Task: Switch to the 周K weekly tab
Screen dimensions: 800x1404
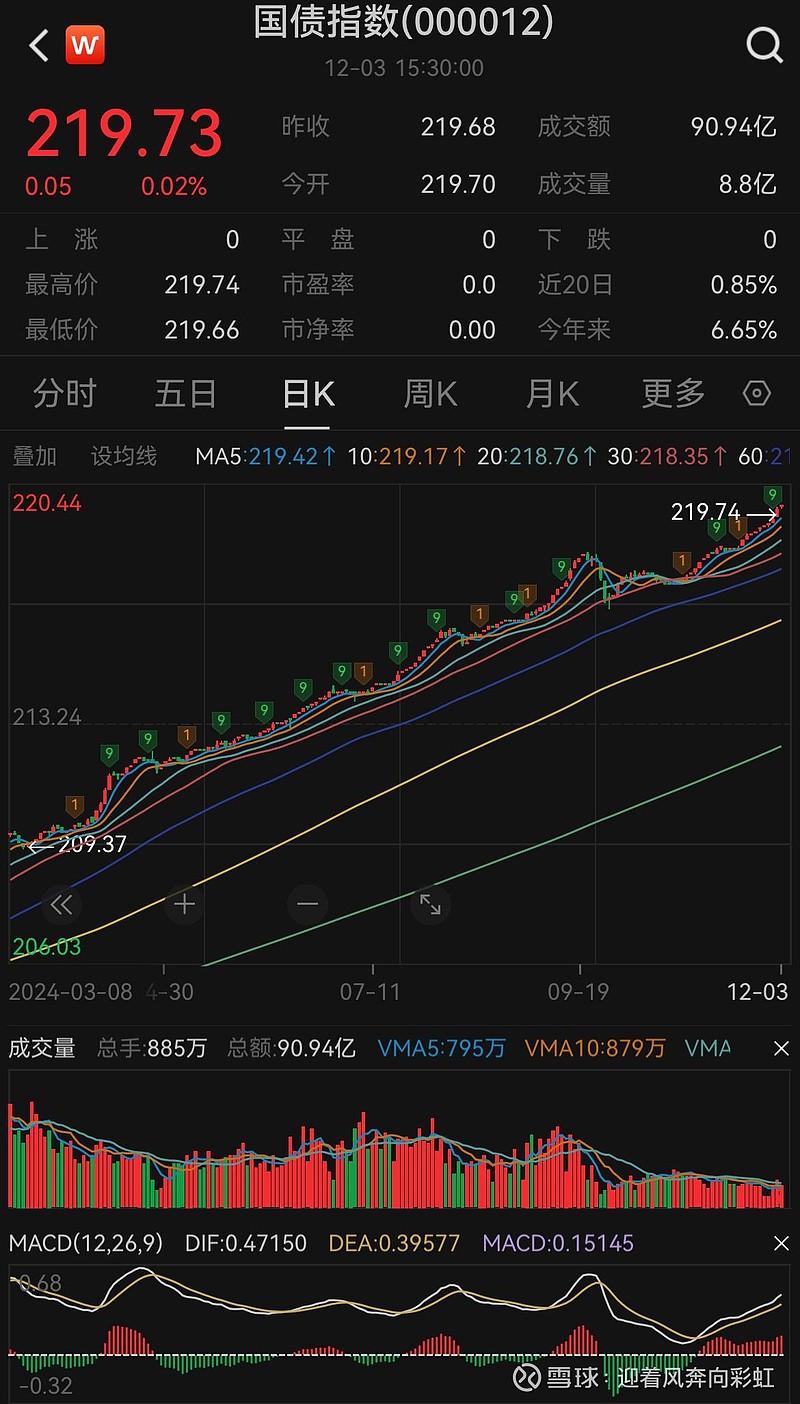Action: [428, 394]
